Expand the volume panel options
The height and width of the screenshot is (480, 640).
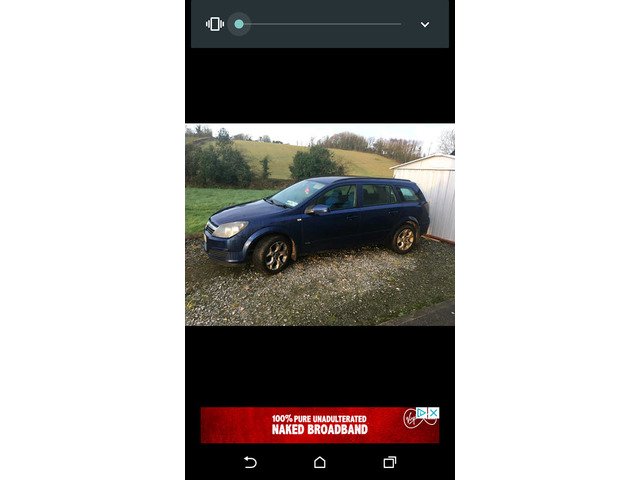click(424, 24)
